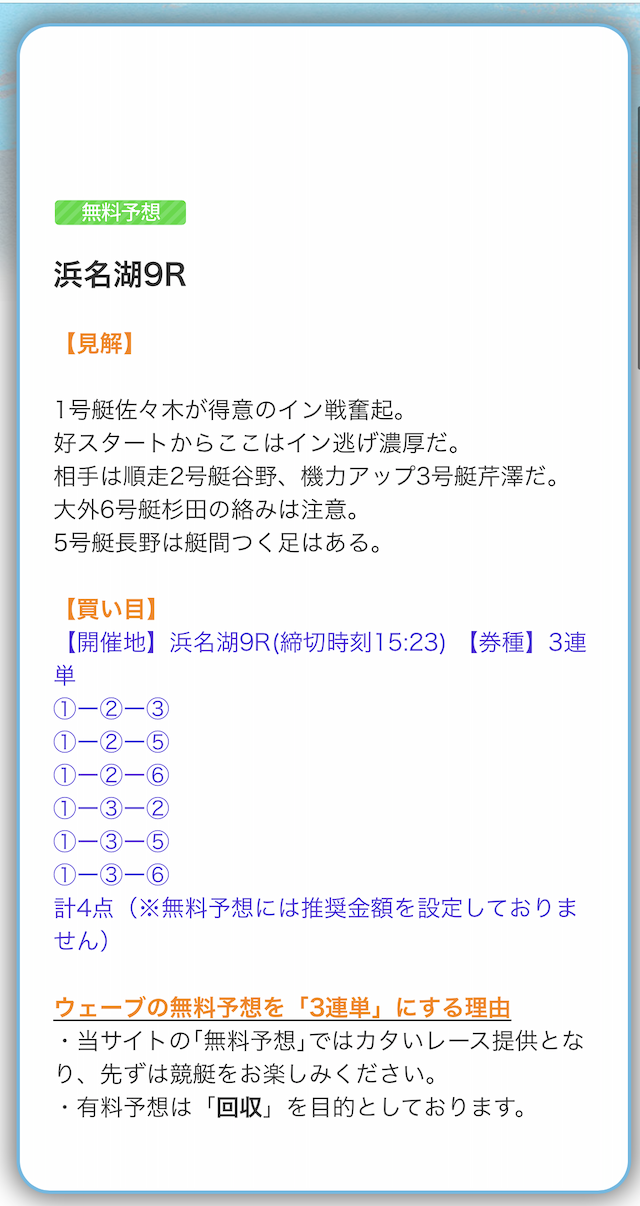Open the underlined ウェーブの無料予想を「3連単」にする理由 link
This screenshot has height=1206, width=640.
282,1007
